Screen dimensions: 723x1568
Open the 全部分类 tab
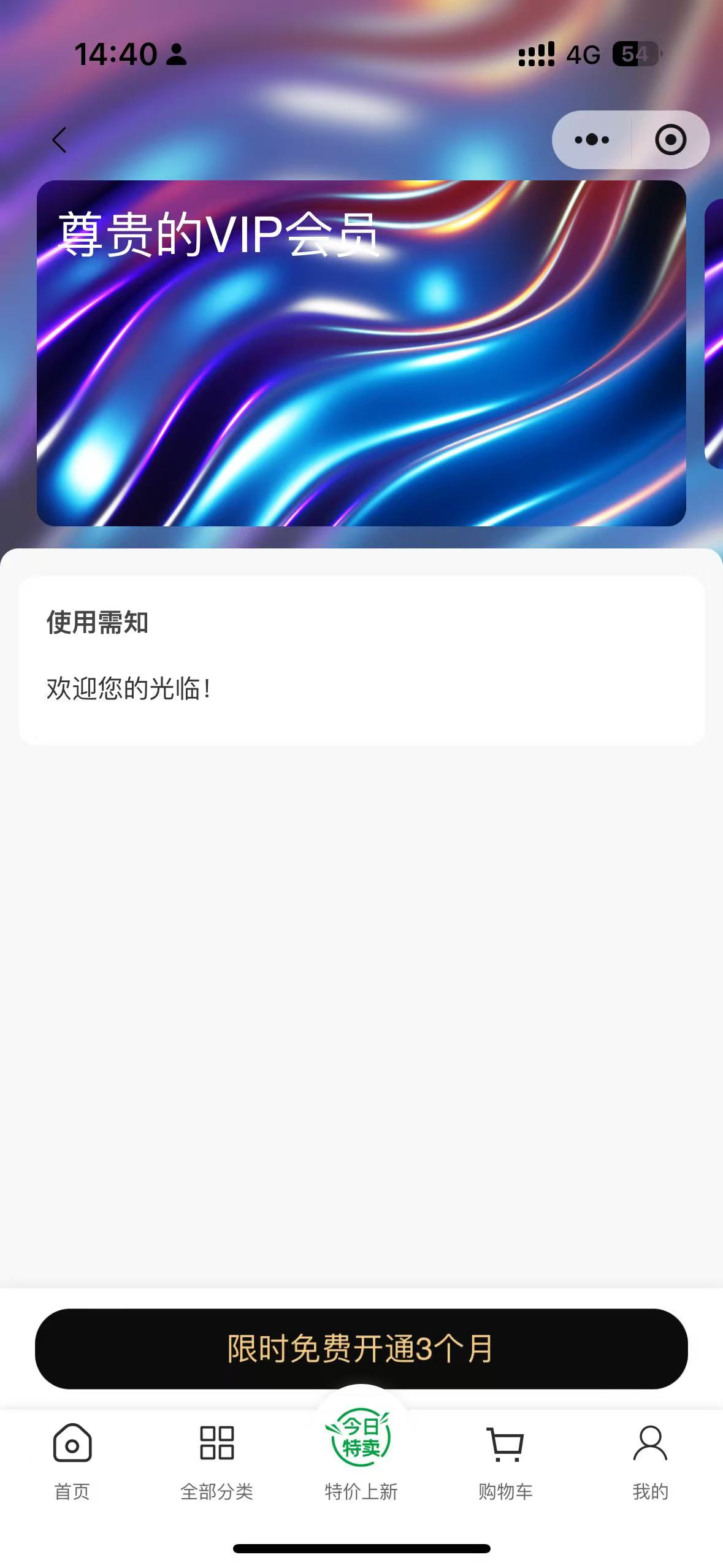tap(216, 1460)
